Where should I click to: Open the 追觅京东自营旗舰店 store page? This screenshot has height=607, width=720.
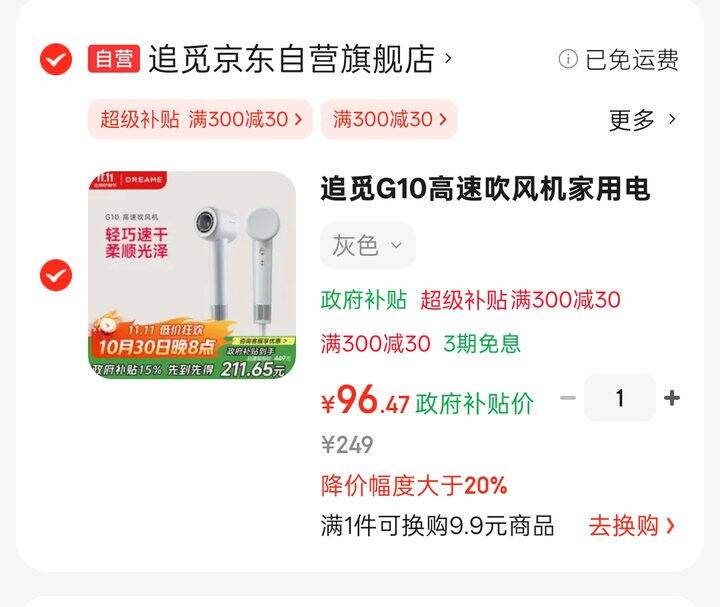point(290,59)
